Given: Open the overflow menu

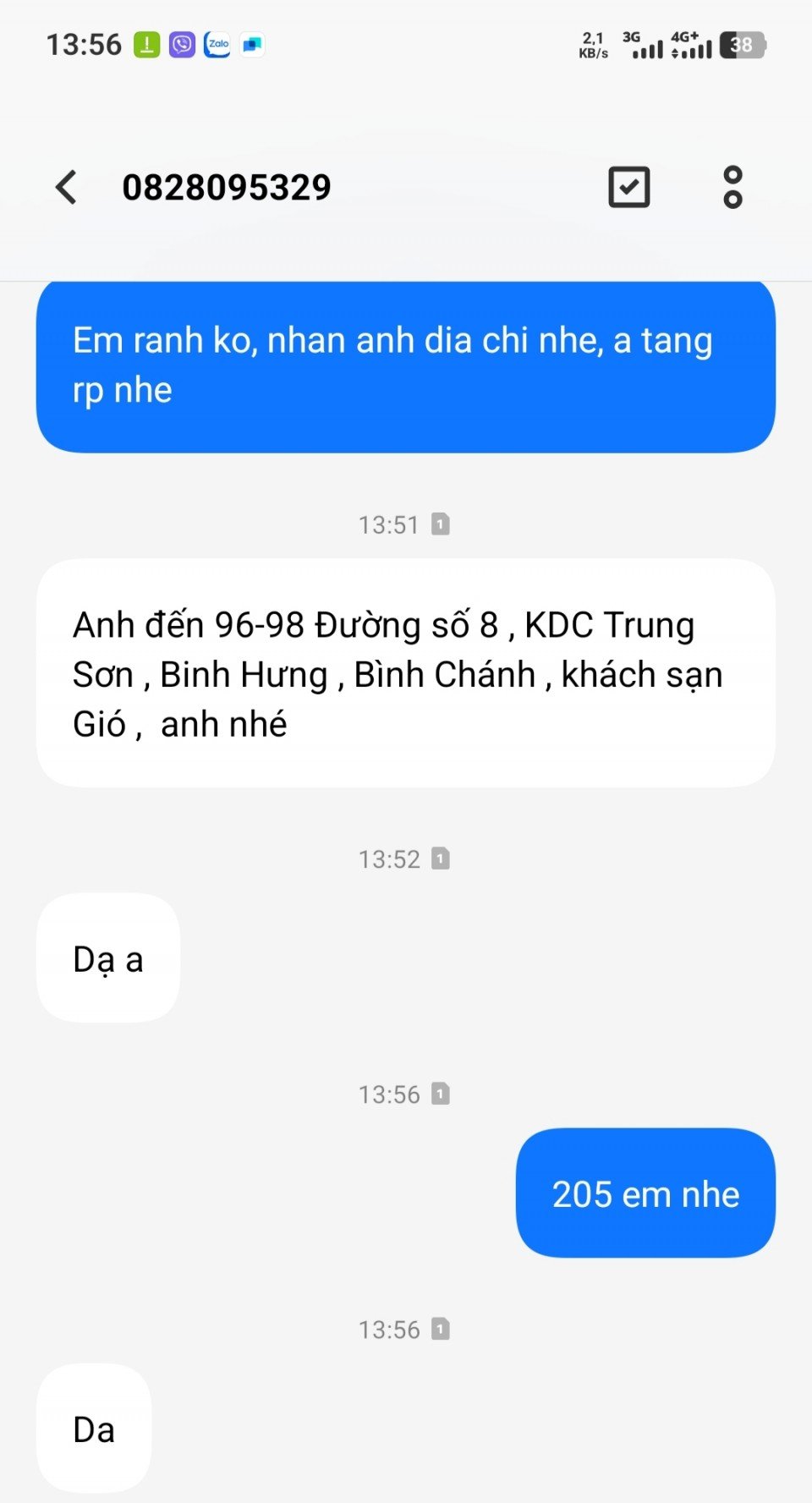Looking at the screenshot, I should click(732, 187).
